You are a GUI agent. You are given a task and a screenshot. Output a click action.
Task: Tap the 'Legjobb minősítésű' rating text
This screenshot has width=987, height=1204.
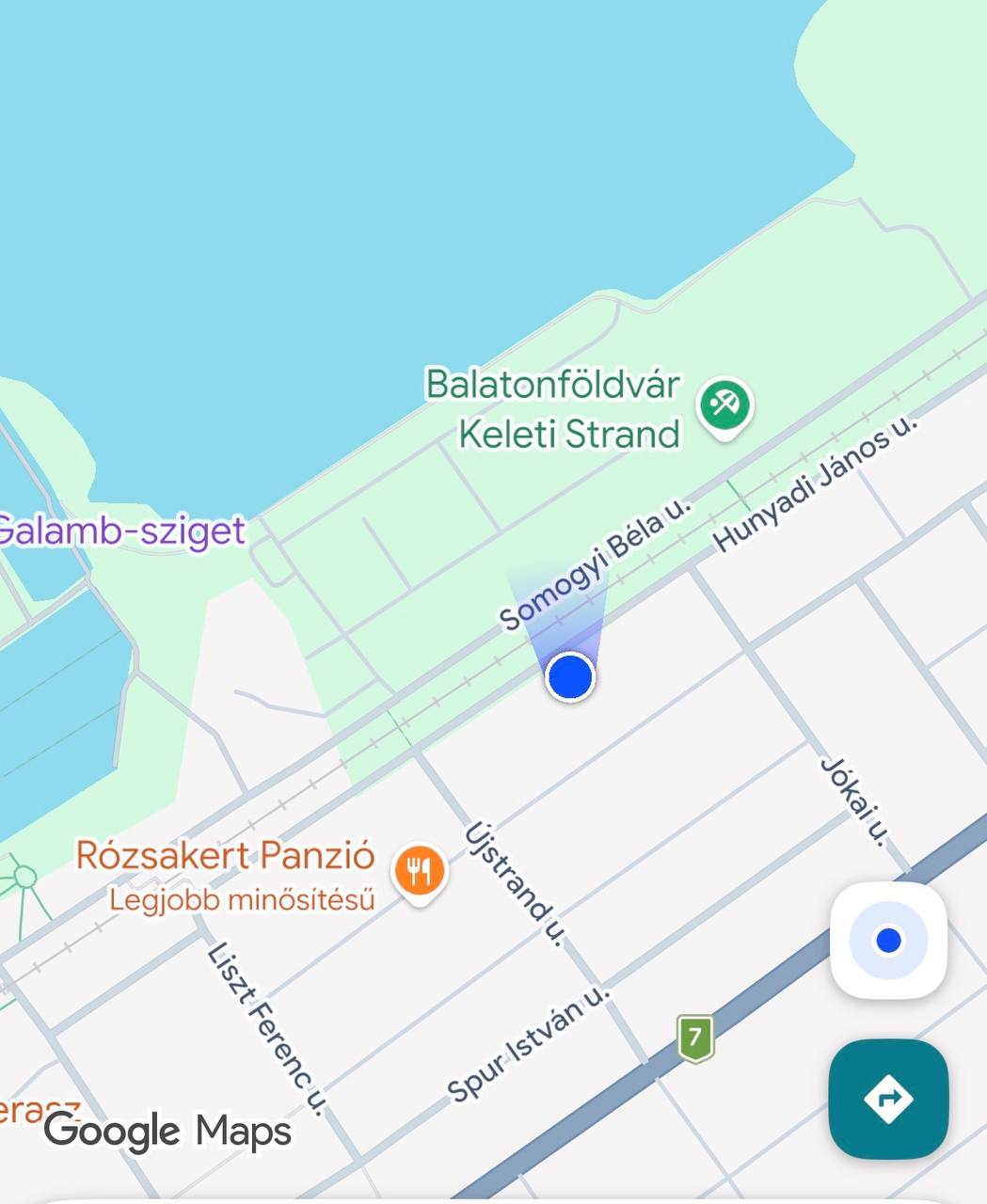[x=242, y=900]
